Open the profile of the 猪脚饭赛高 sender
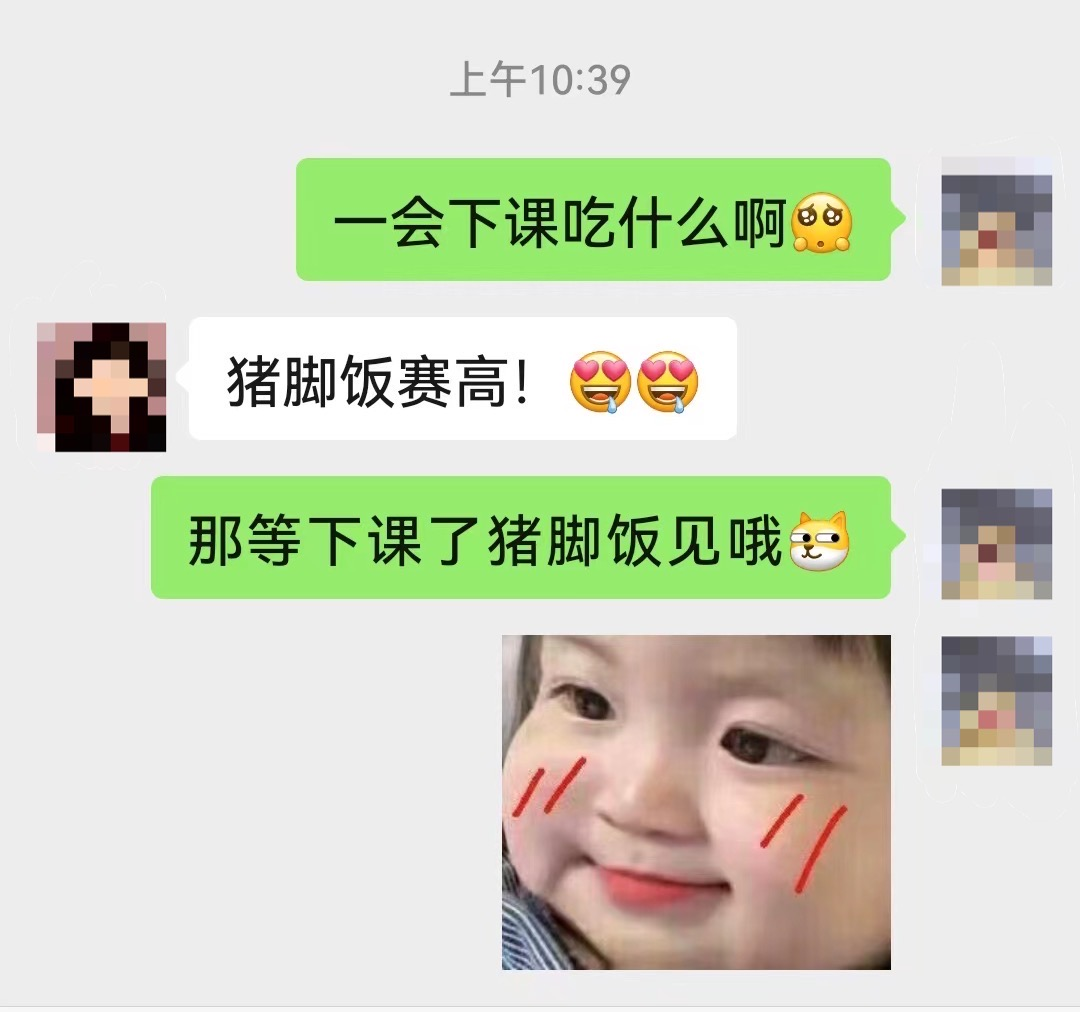The image size is (1080, 1012). 101,387
